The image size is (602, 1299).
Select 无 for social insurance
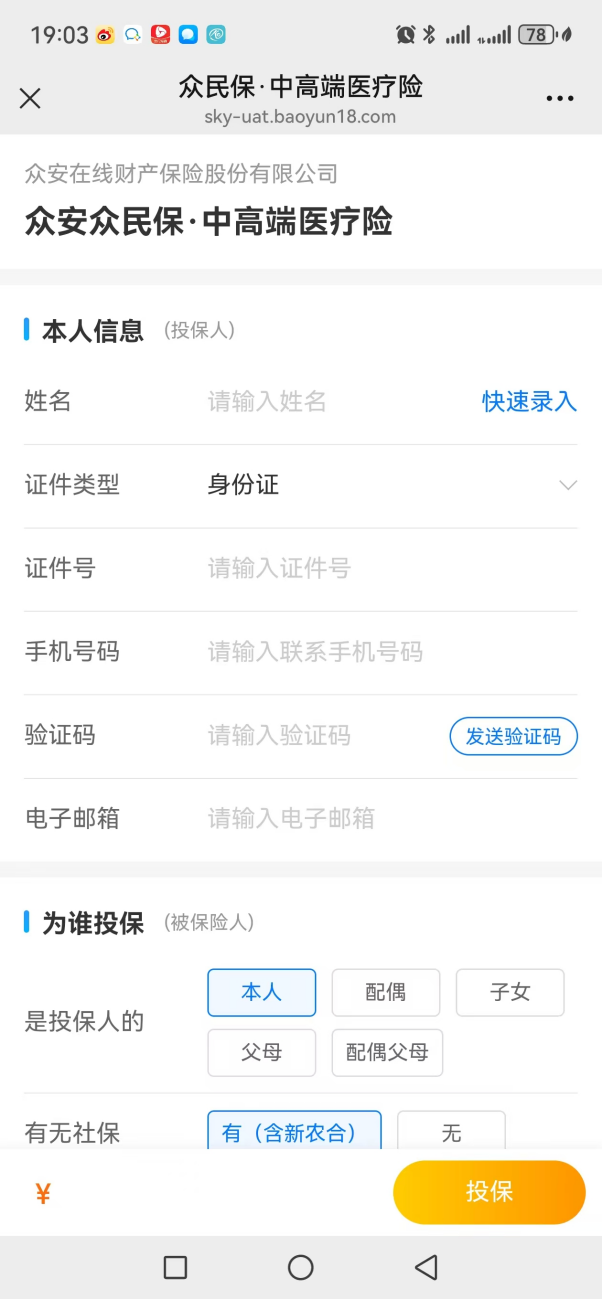451,1132
